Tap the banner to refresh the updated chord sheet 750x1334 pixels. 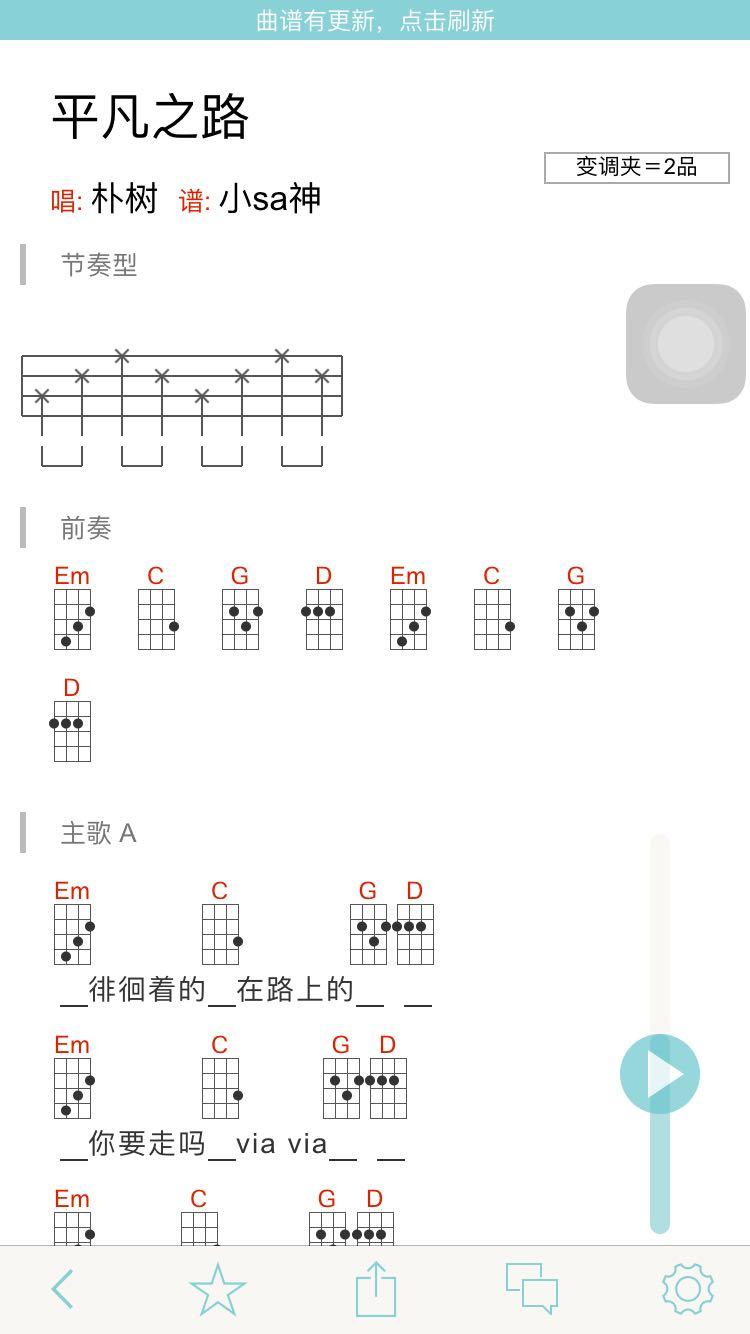[375, 20]
